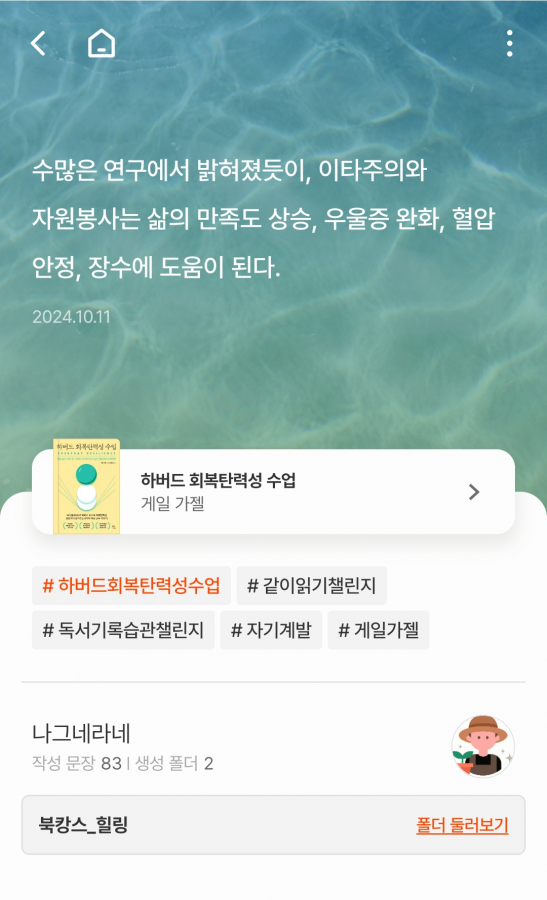The height and width of the screenshot is (900, 547).
Task: Open the #독서기록습관챌린지 hashtag
Action: (x=123, y=630)
